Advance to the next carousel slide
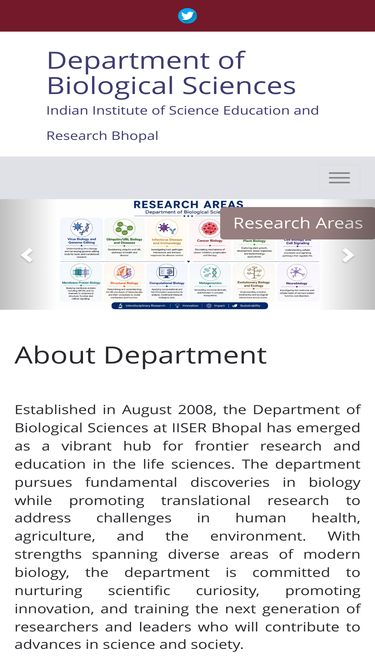This screenshot has height=667, width=375. click(348, 255)
